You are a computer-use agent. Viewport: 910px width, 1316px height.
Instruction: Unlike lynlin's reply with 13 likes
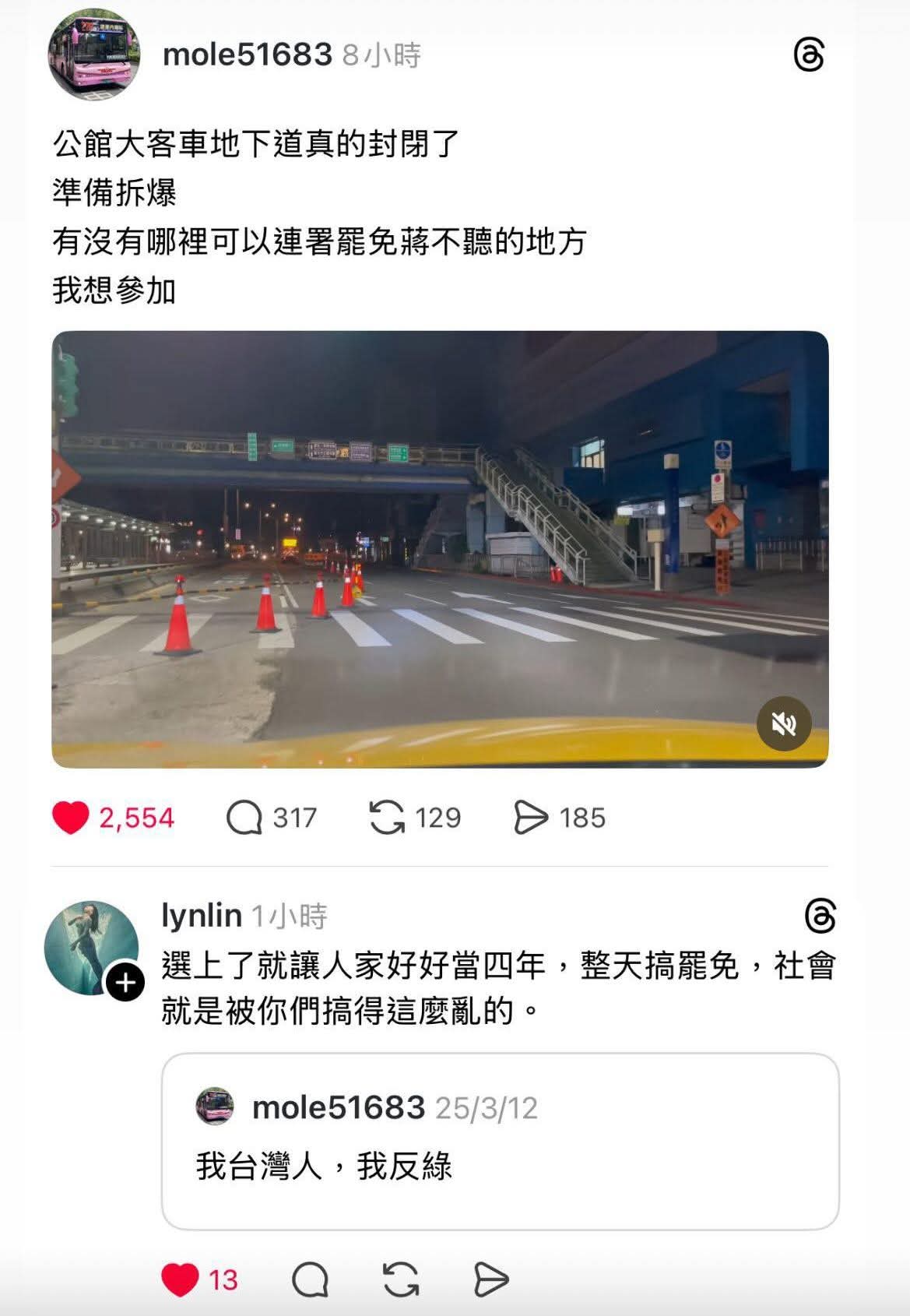180,1279
